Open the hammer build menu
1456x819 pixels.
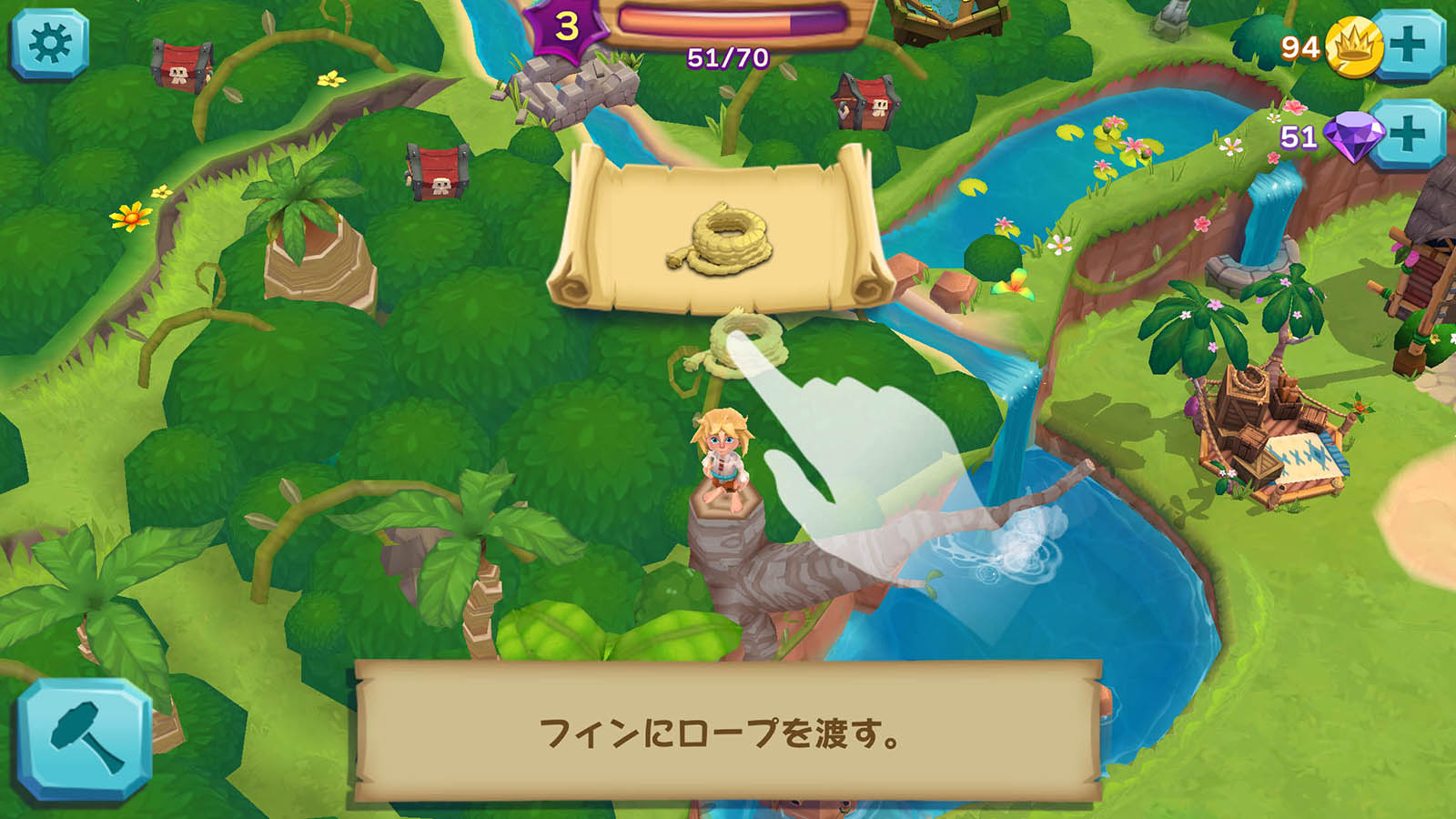point(86,739)
